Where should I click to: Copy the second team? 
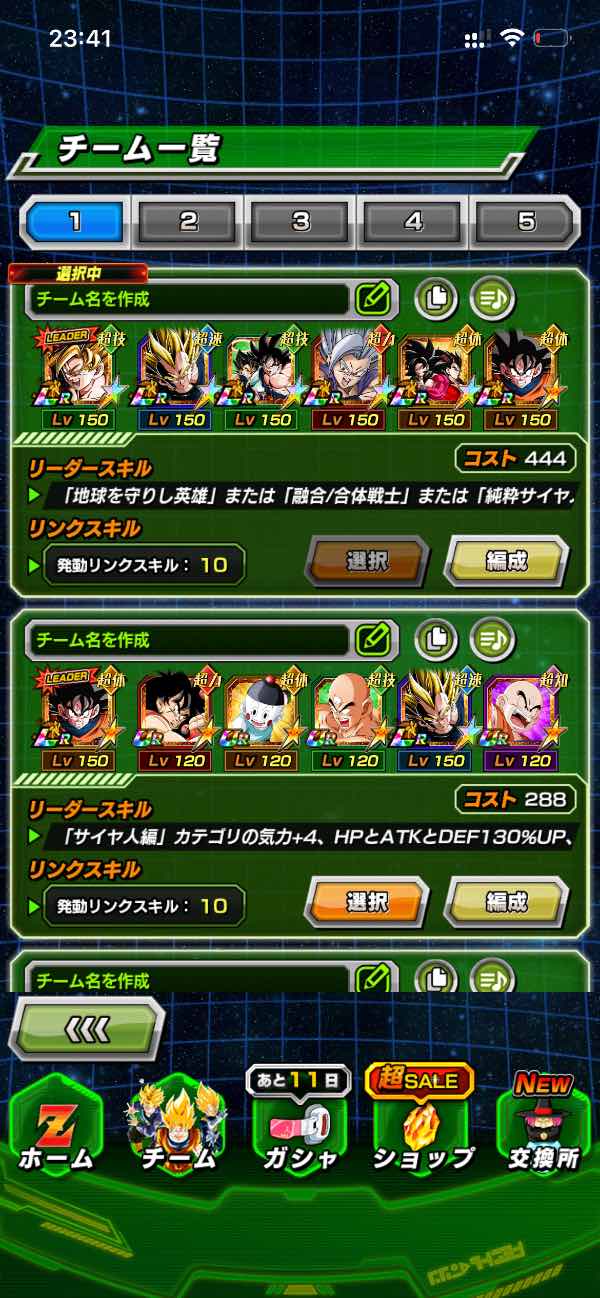pyautogui.click(x=436, y=638)
